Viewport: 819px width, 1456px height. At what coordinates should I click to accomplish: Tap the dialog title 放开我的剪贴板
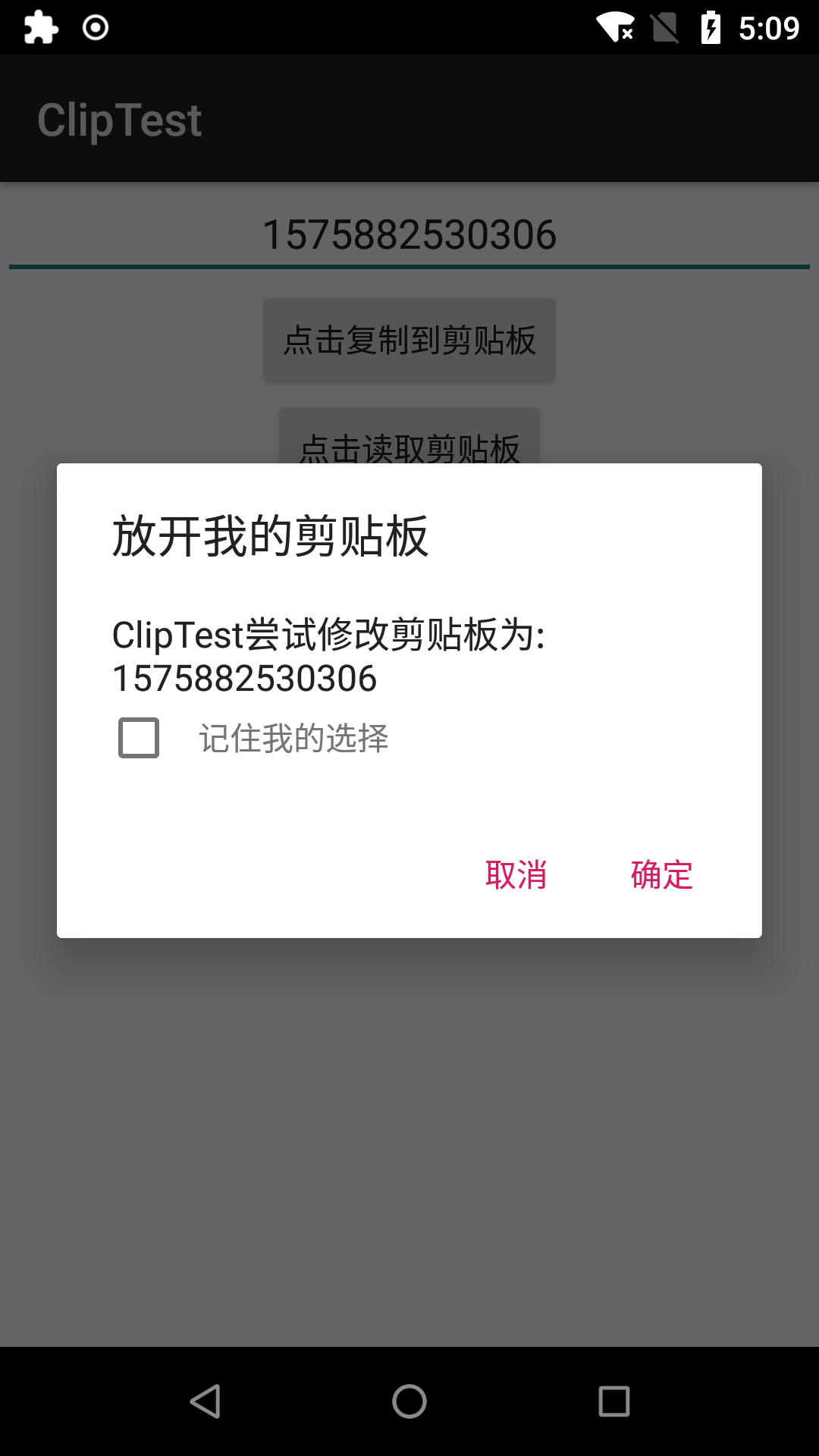click(x=269, y=535)
